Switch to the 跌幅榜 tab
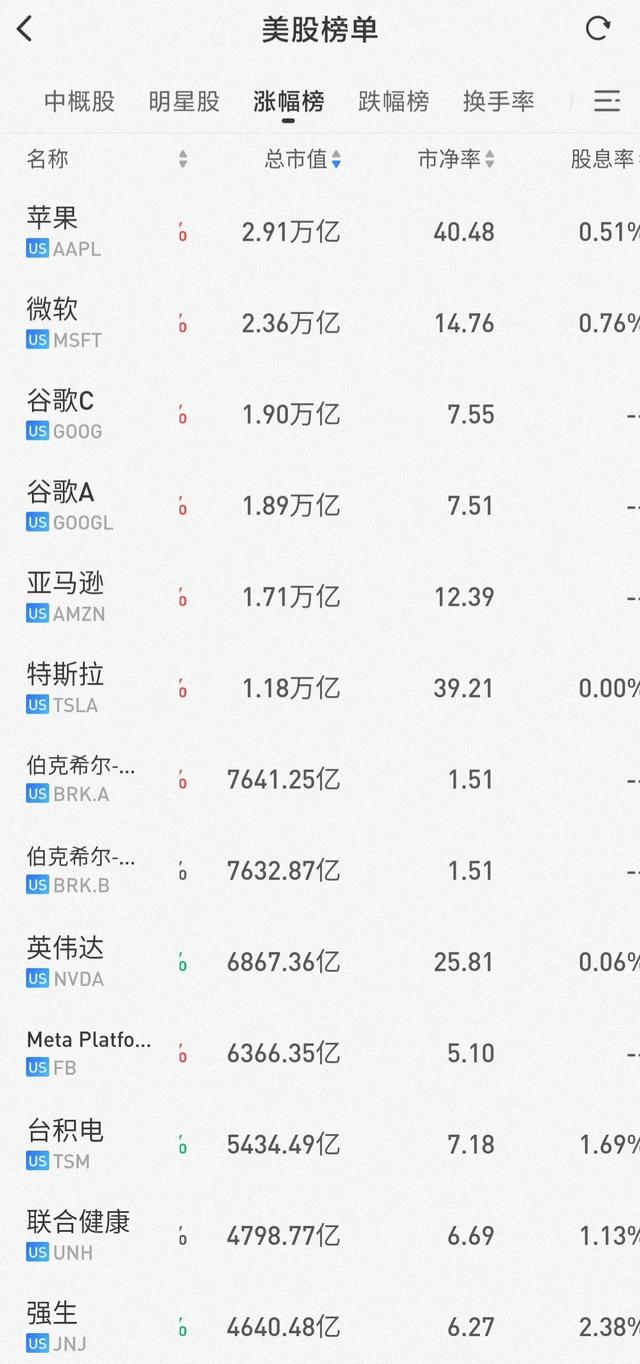 pos(393,101)
